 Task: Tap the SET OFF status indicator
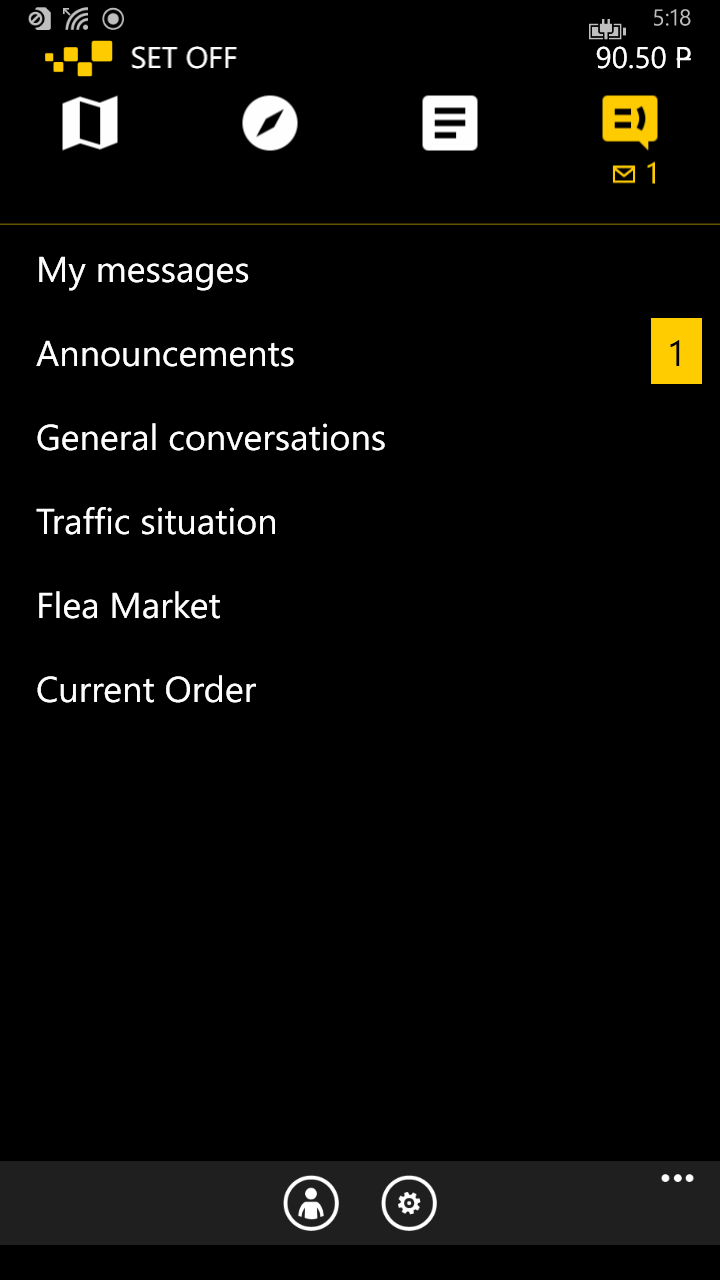pos(183,58)
